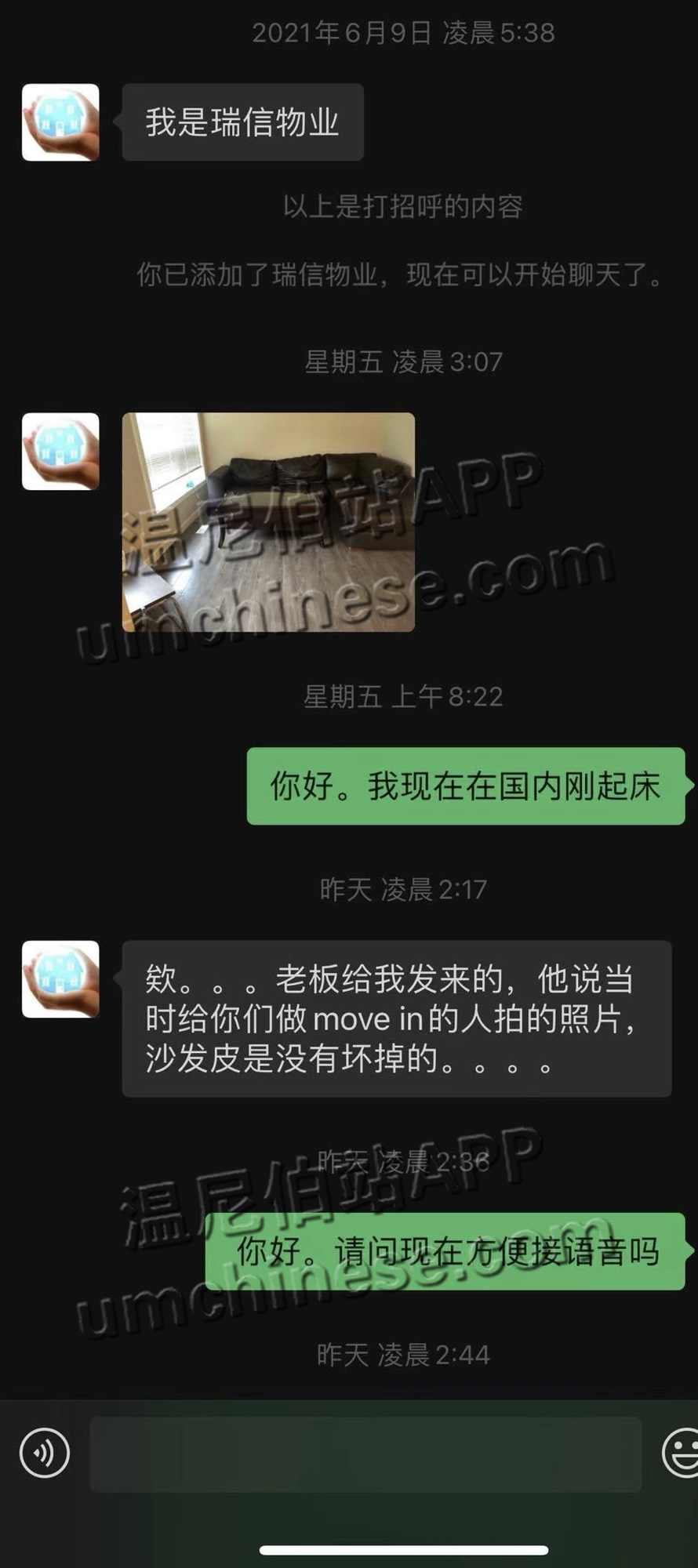Open the sofa photo sent by 瑞信物业
Screen dimensions: 698x1568
(268, 522)
